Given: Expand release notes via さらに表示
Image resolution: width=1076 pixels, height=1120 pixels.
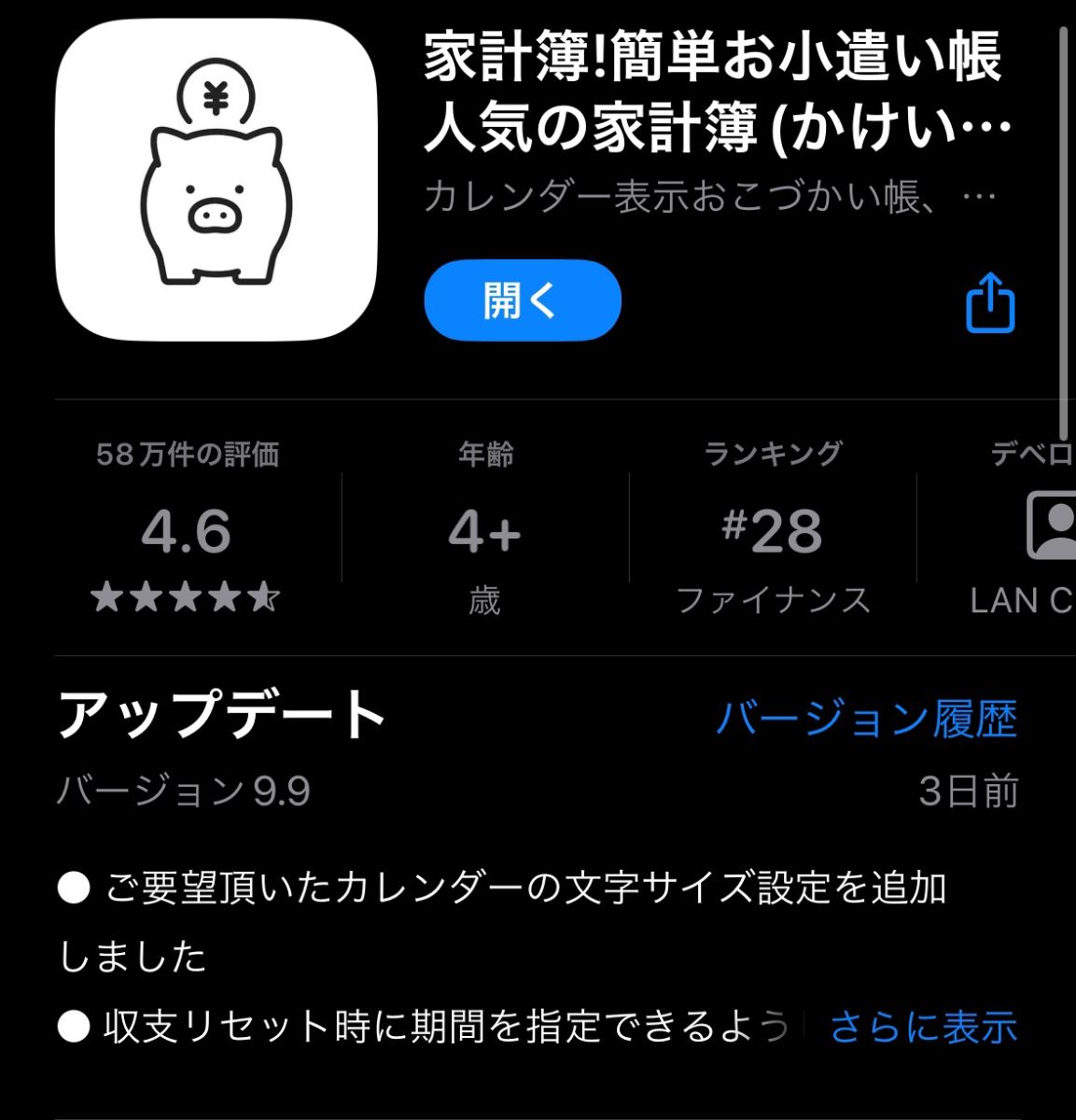Looking at the screenshot, I should (922, 1027).
